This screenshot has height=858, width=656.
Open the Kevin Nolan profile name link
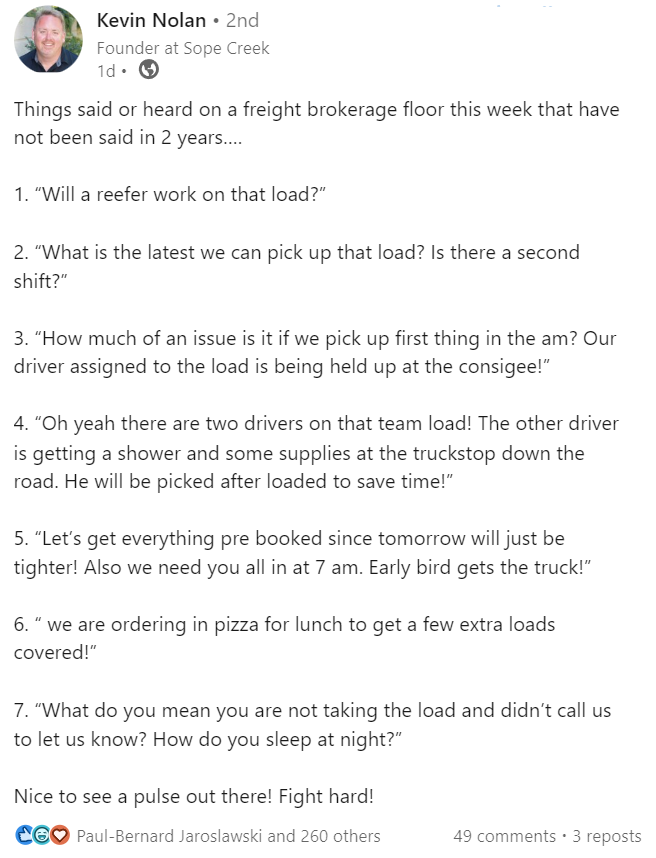coord(151,20)
